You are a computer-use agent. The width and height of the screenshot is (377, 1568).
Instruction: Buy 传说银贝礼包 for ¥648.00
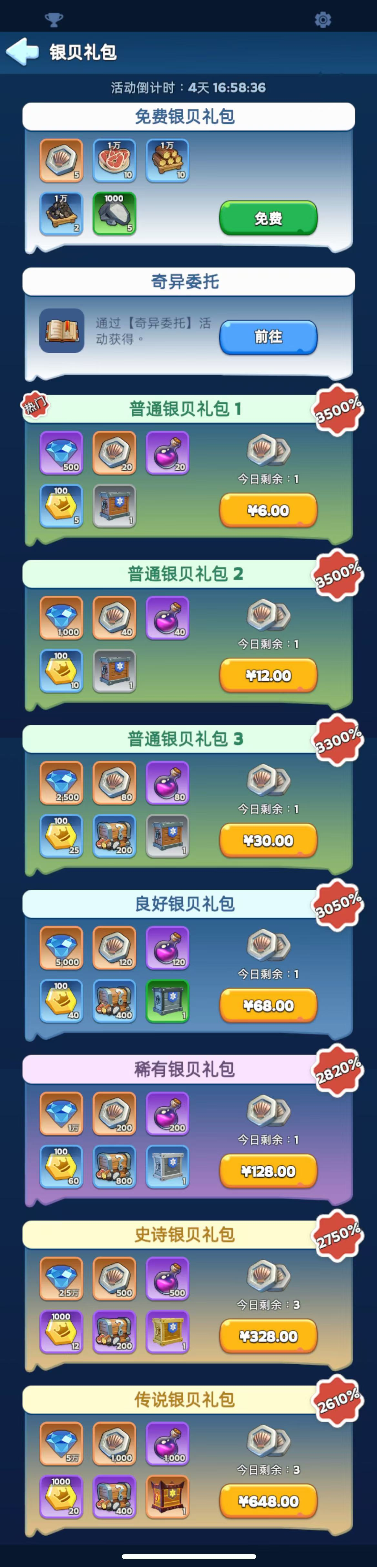point(268,1501)
